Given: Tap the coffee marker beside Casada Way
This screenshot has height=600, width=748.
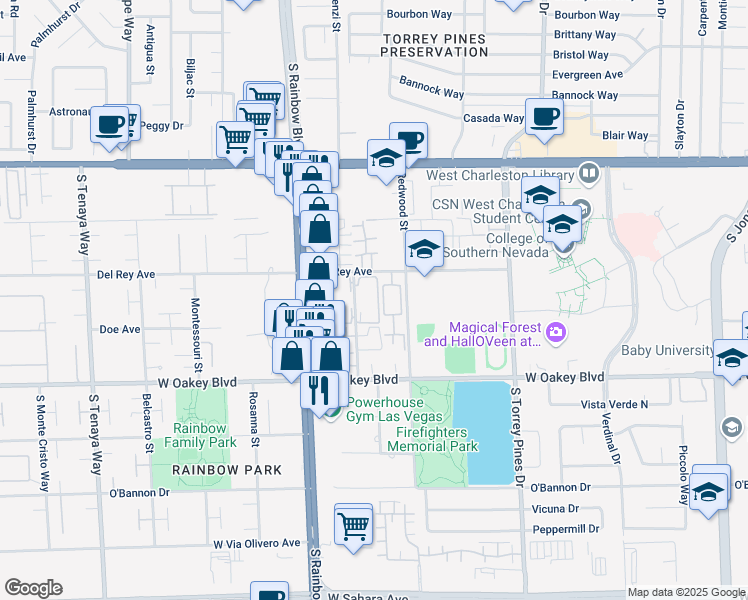Looking at the screenshot, I should [x=544, y=118].
